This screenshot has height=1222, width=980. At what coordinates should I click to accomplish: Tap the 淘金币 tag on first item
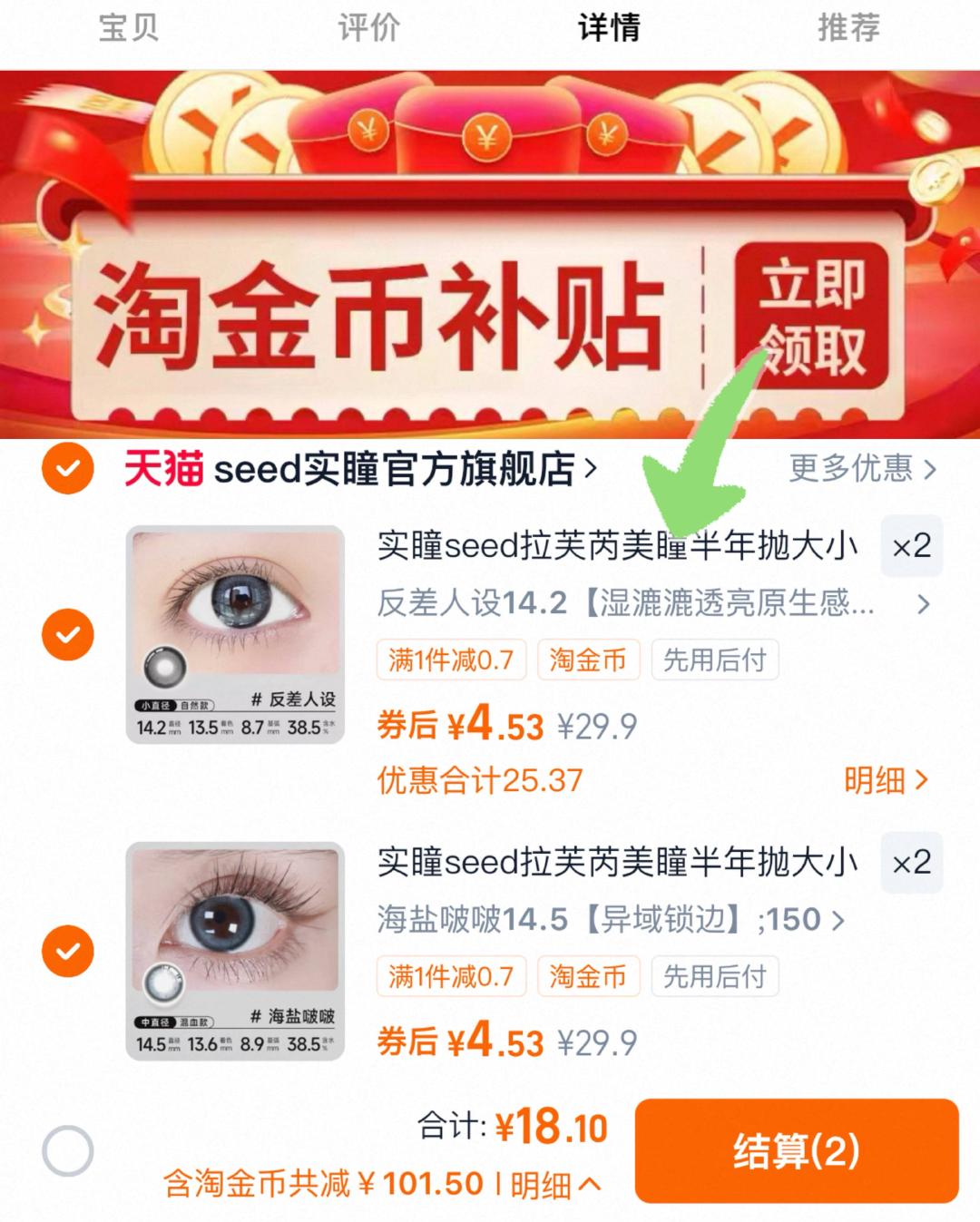(587, 660)
